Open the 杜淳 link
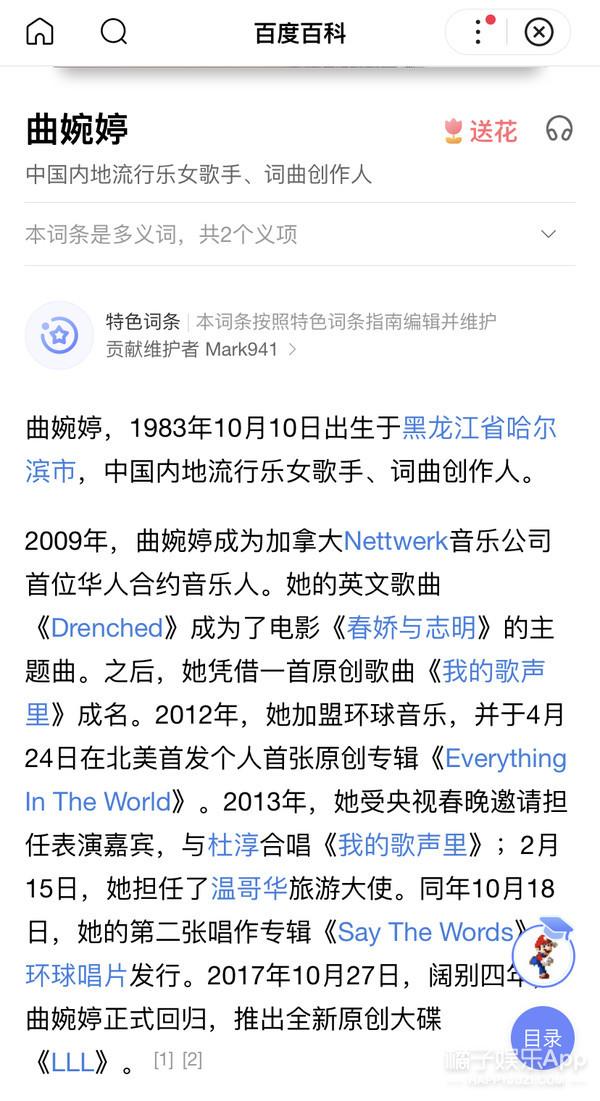600x1101 pixels. pyautogui.click(x=234, y=845)
